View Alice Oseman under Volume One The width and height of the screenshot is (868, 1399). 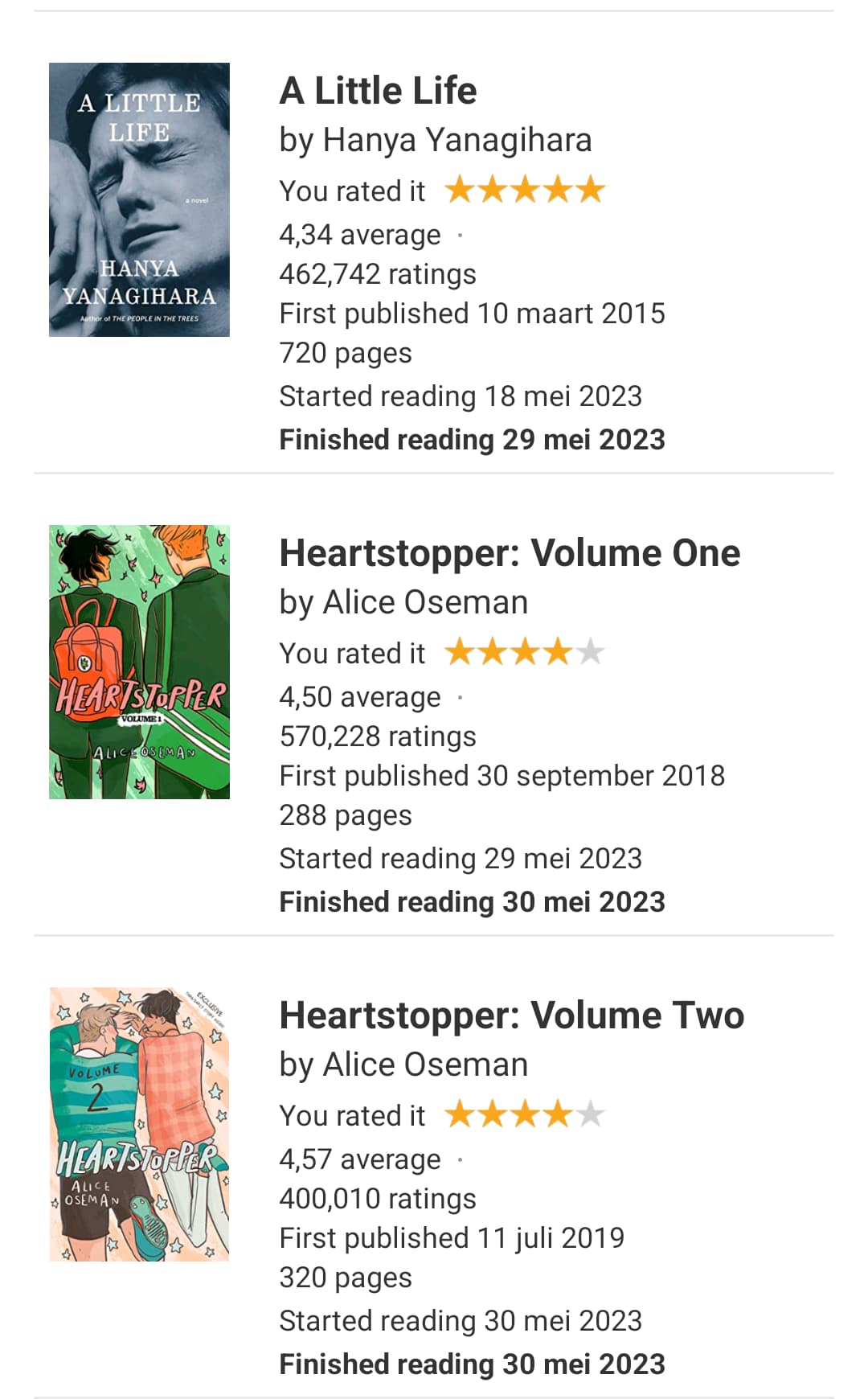tap(425, 602)
